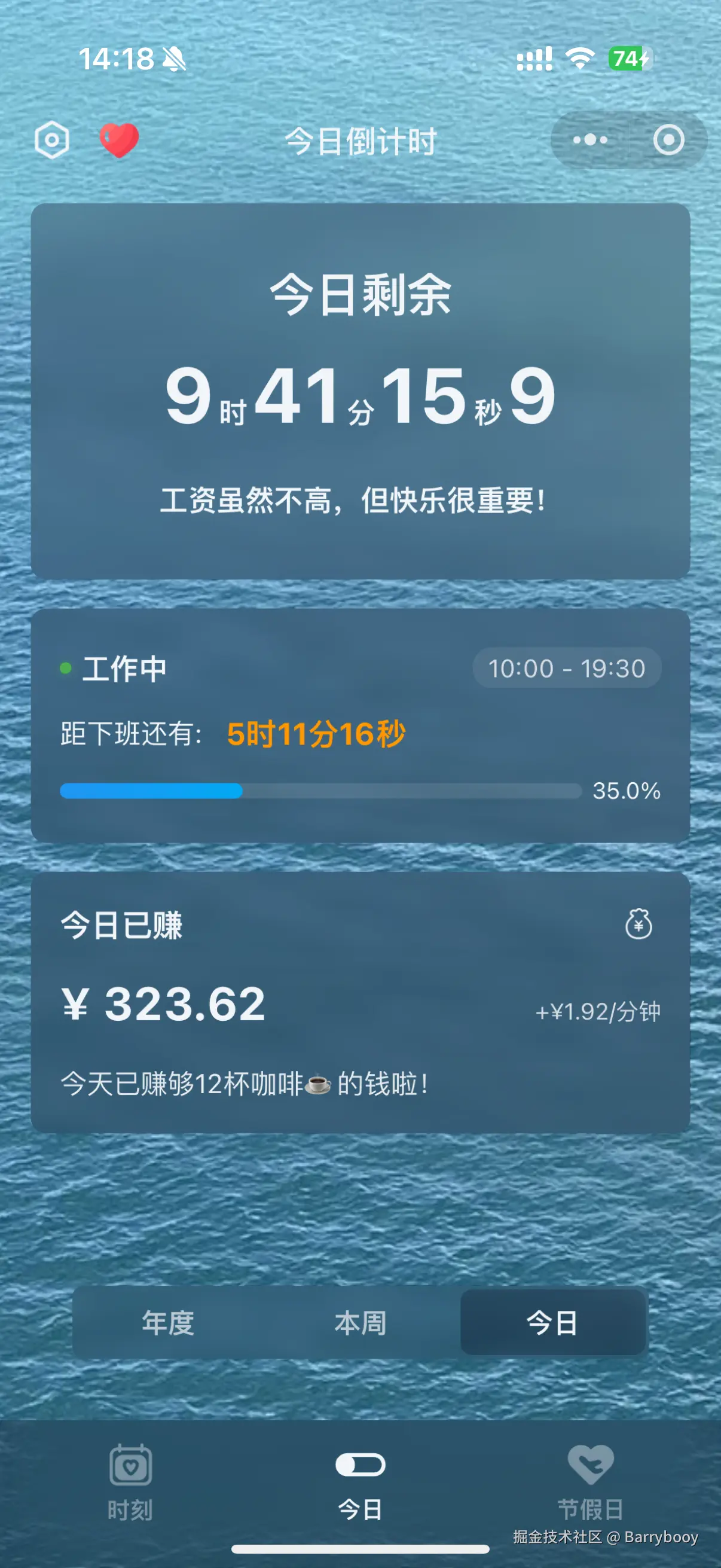Open the 今日 bottom tab
721x1568 pixels.
[x=360, y=1481]
